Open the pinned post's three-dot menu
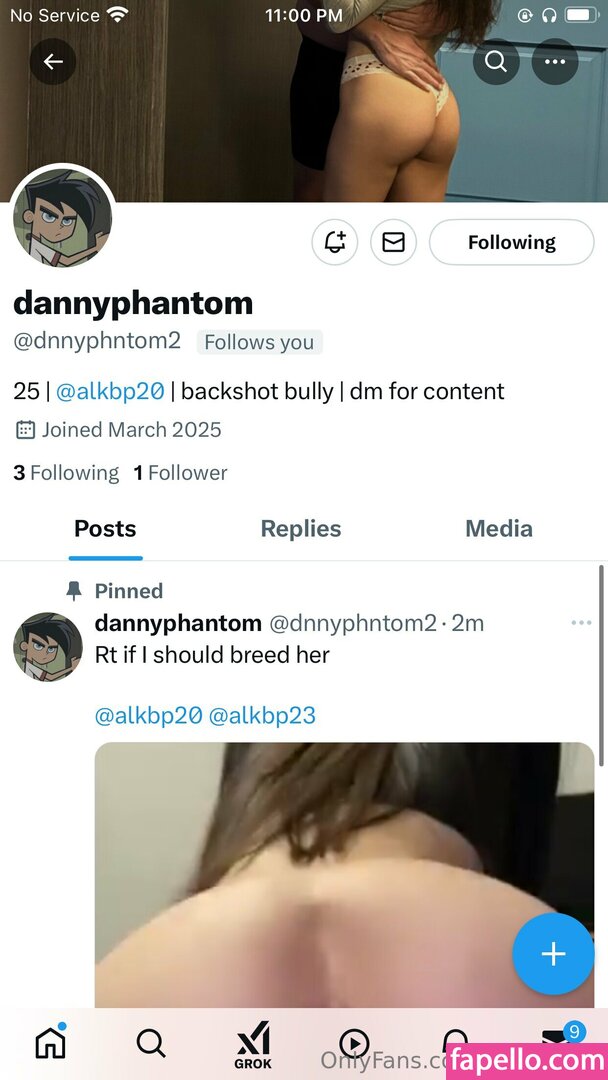Viewport: 608px width, 1080px height. coord(581,623)
